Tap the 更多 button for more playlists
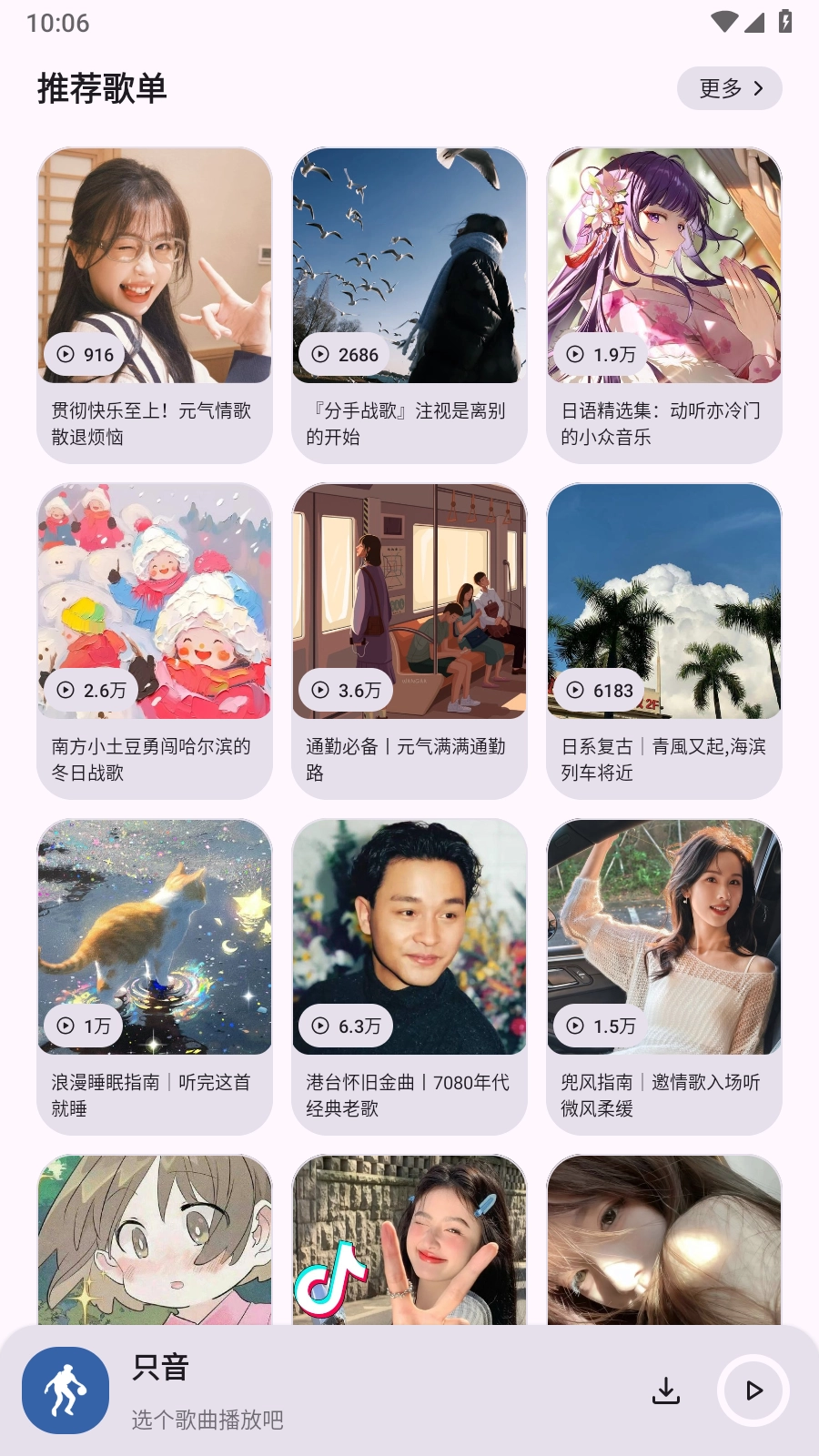 click(729, 88)
